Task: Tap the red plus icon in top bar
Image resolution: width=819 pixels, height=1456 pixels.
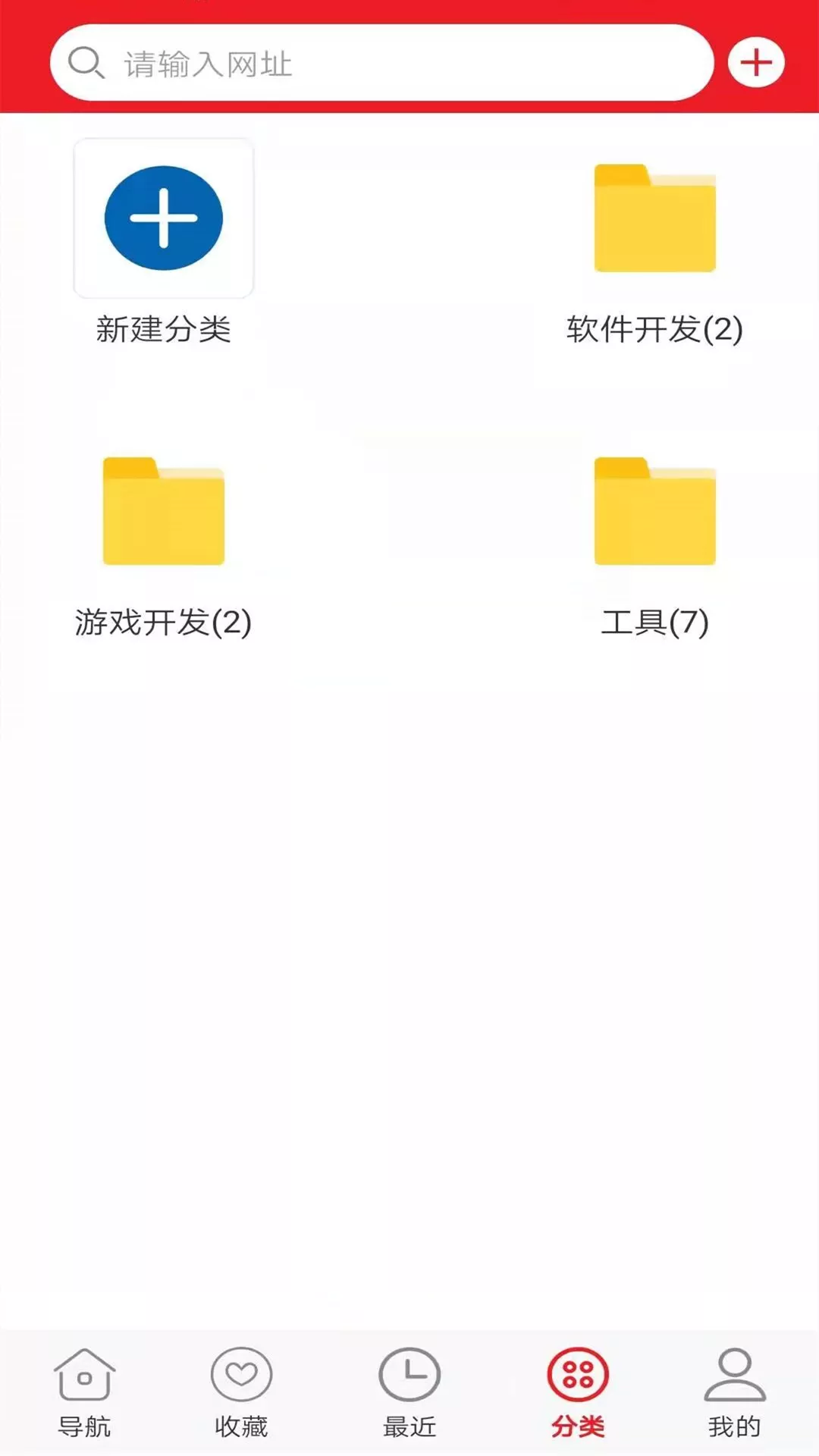Action: 756,62
